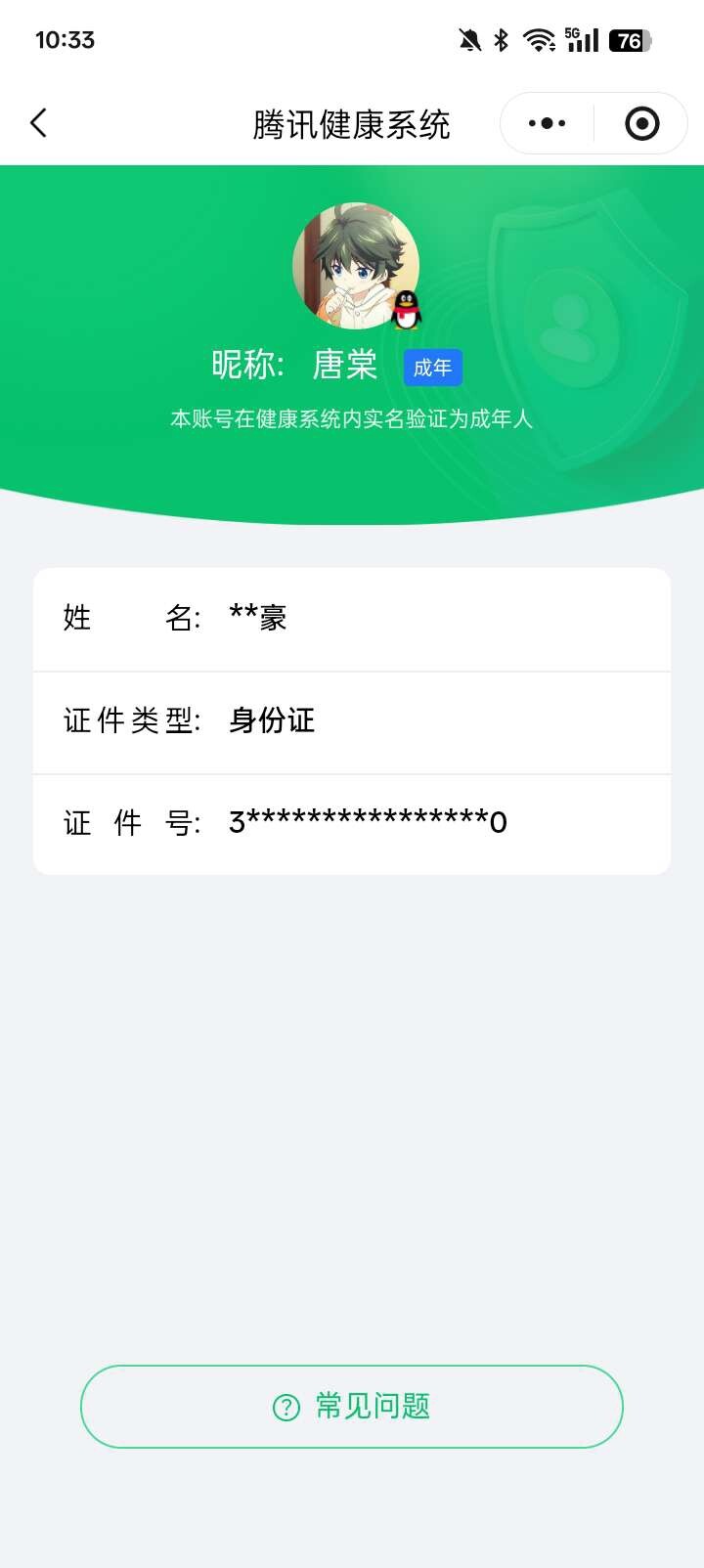704x1568 pixels.
Task: View the user's anime profile avatar
Action: 352,266
